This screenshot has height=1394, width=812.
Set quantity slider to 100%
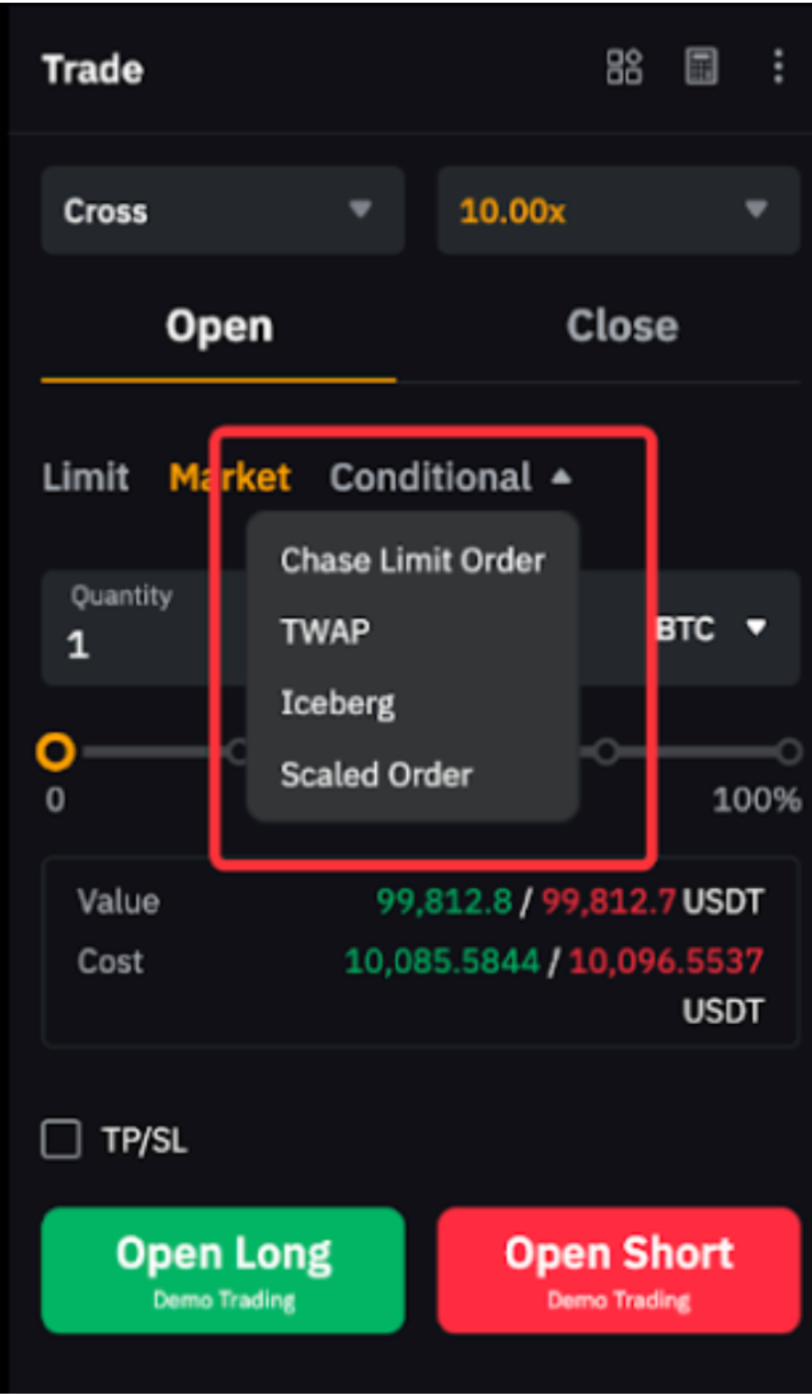click(x=789, y=751)
